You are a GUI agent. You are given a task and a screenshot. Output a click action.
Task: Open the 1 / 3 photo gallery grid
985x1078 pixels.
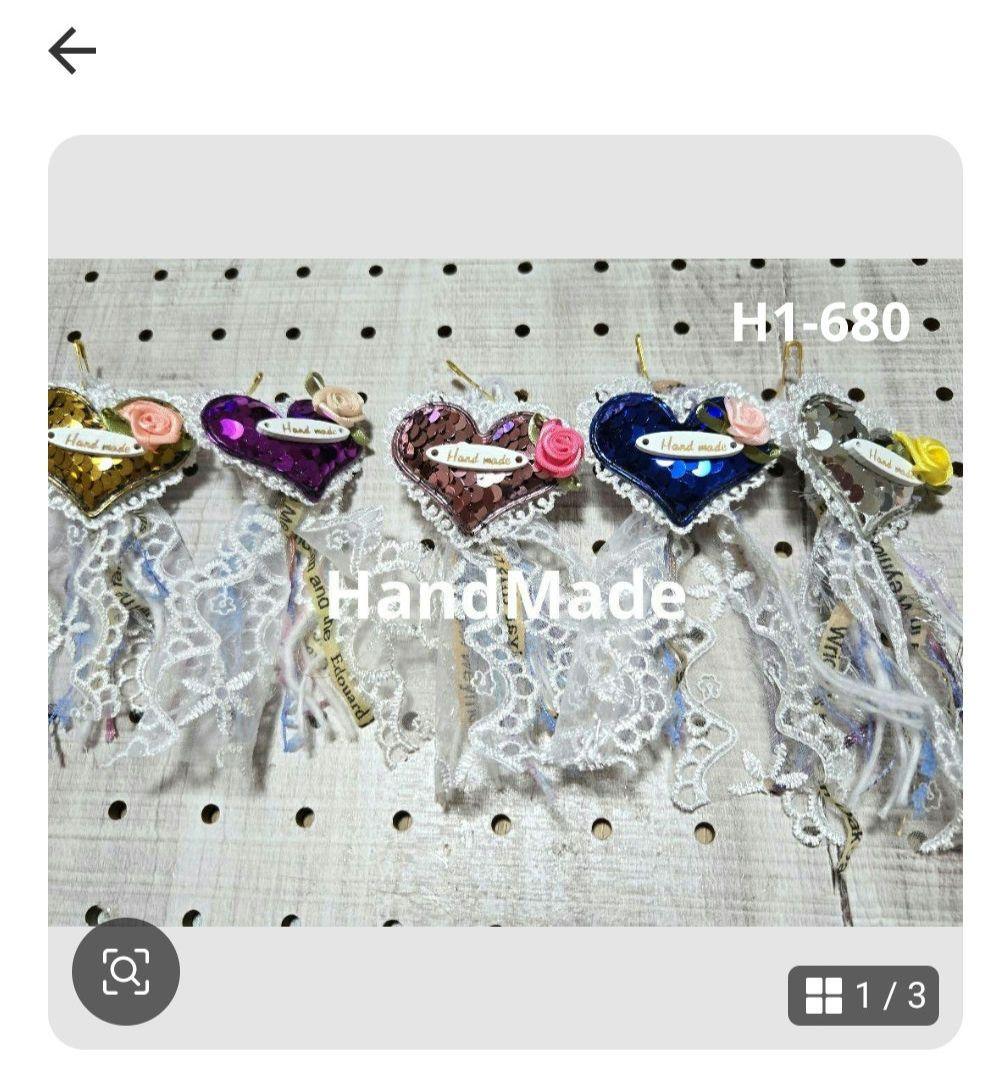(863, 995)
